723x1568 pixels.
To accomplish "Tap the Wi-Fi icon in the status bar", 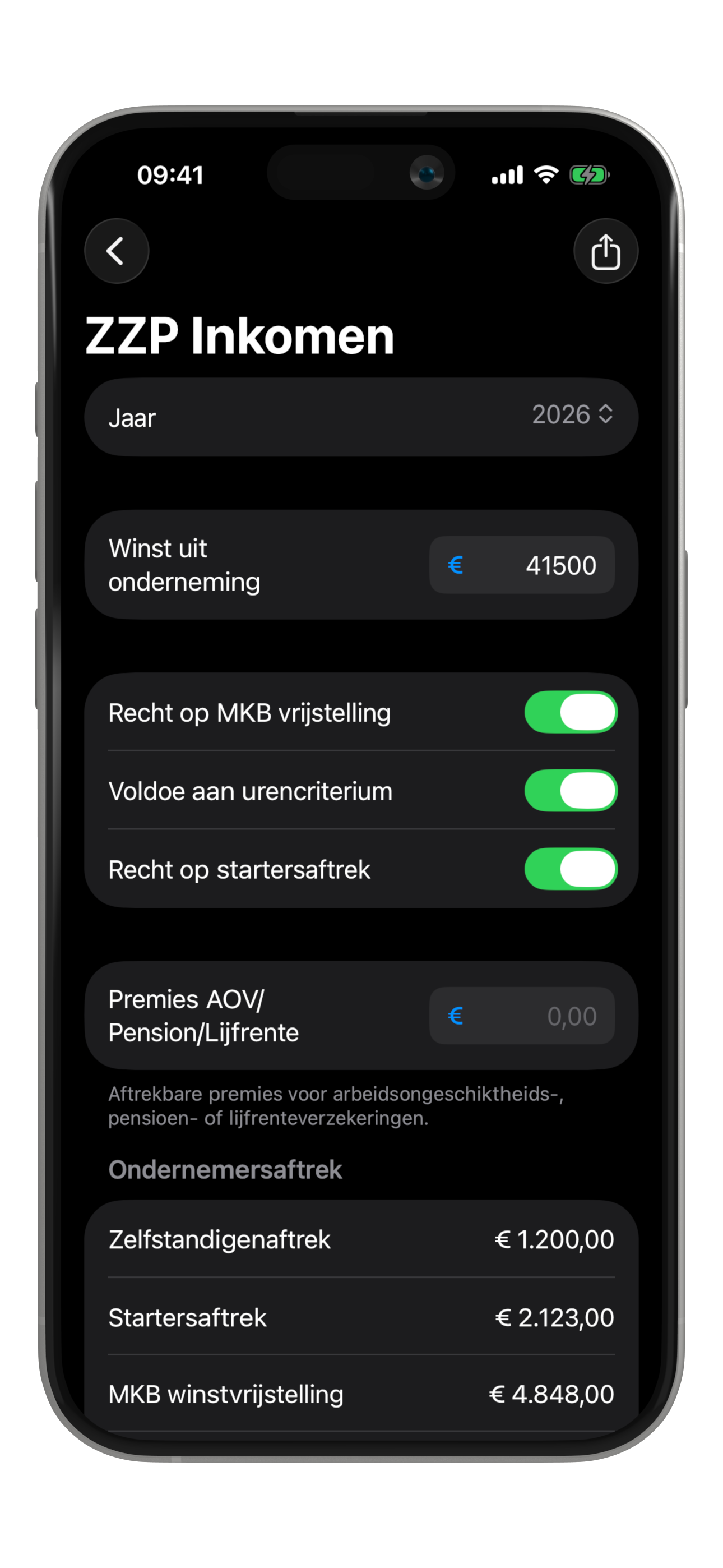I will click(546, 175).
